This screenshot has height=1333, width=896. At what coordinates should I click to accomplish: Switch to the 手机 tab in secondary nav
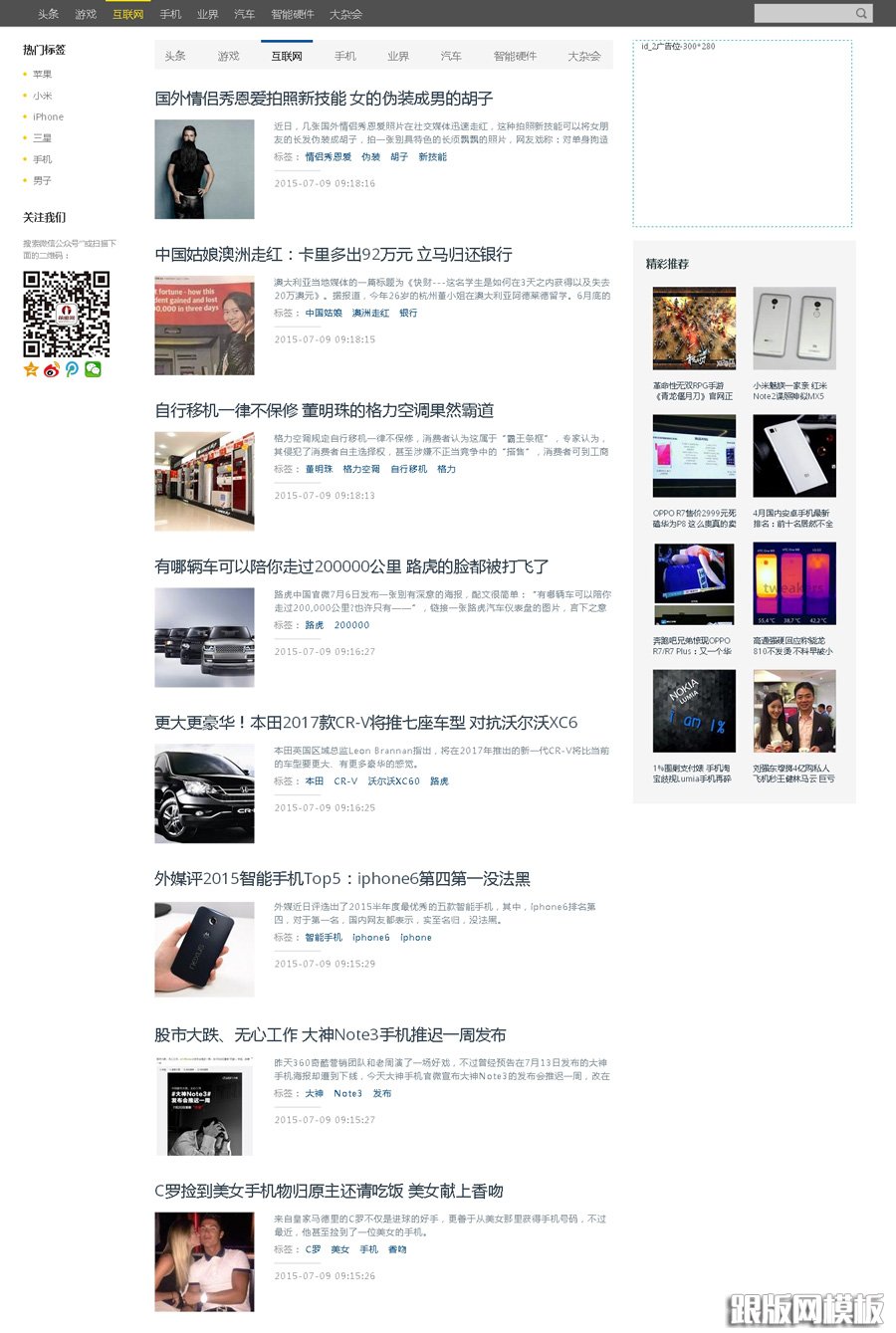click(x=345, y=56)
